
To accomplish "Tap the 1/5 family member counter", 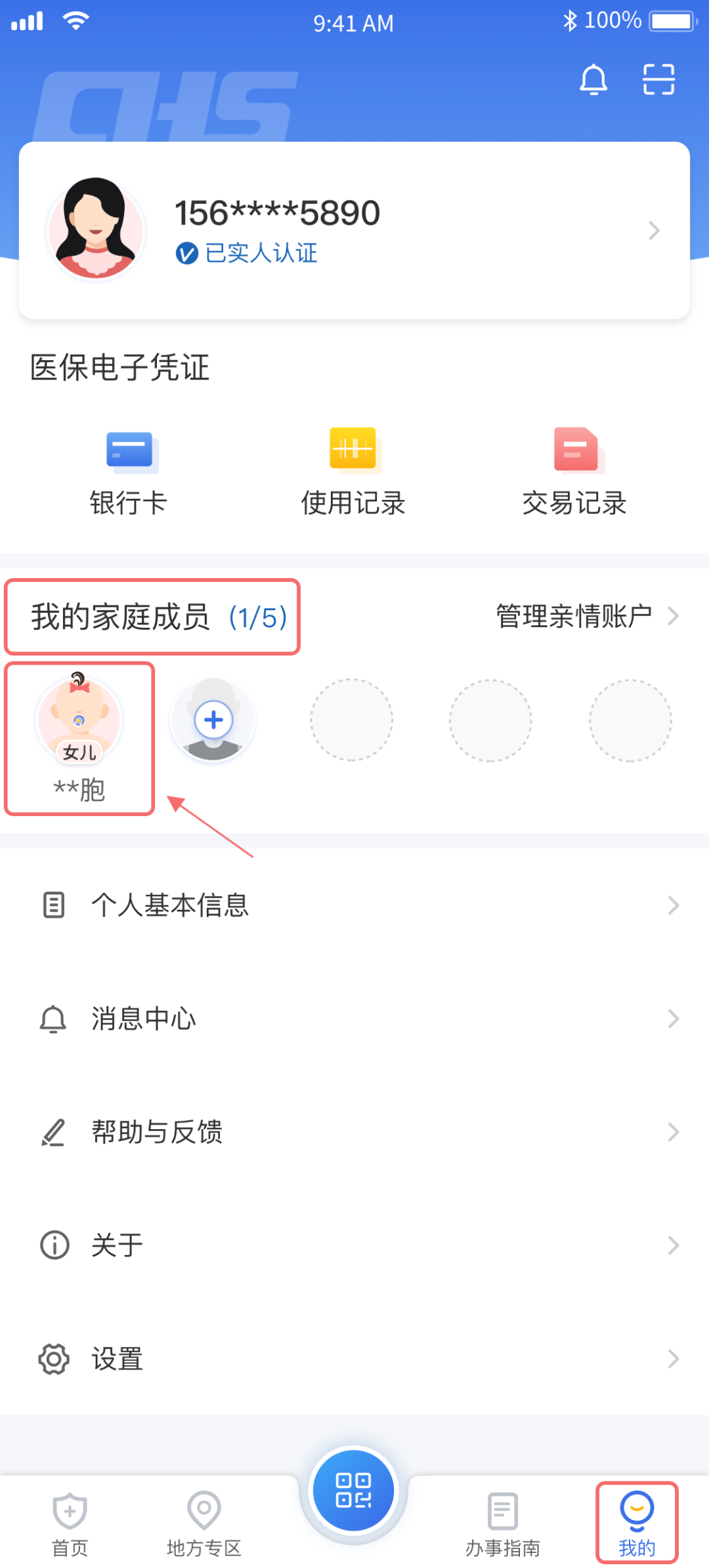I will [257, 615].
